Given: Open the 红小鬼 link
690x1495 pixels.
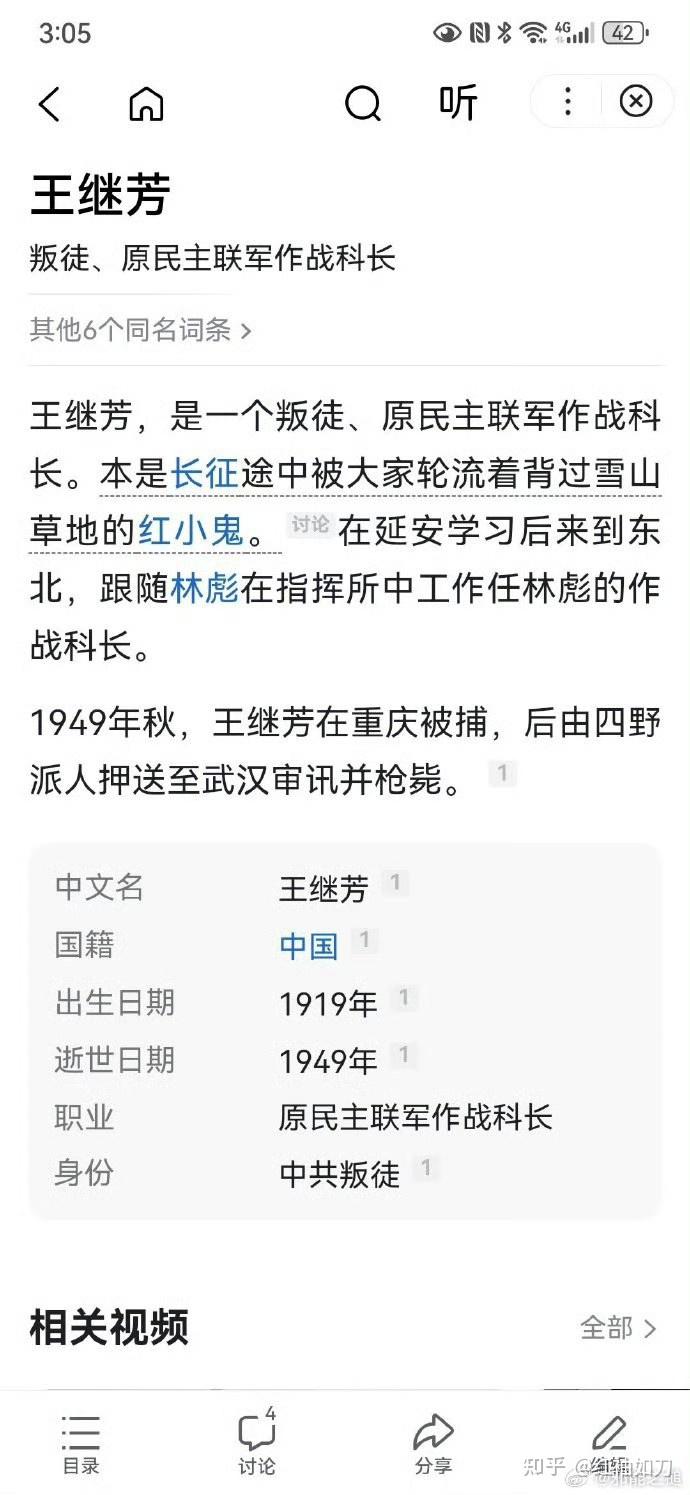Looking at the screenshot, I should [191, 531].
